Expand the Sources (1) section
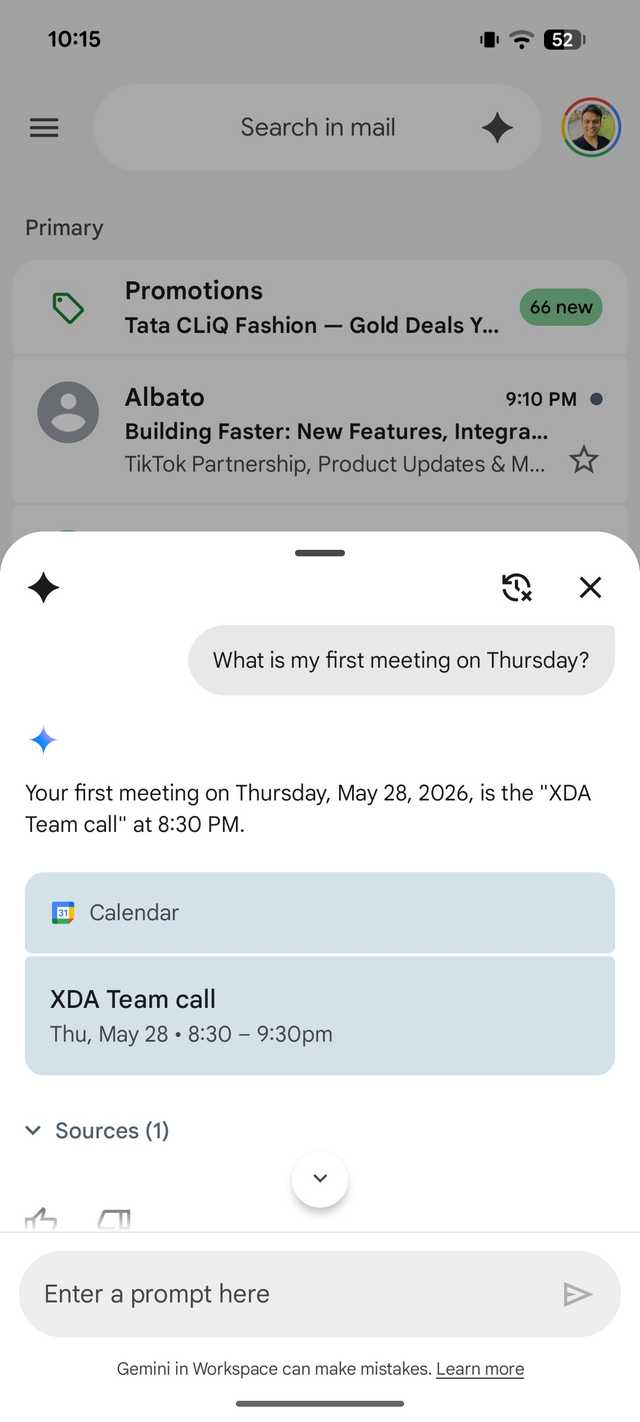640x1422 pixels. [97, 1130]
